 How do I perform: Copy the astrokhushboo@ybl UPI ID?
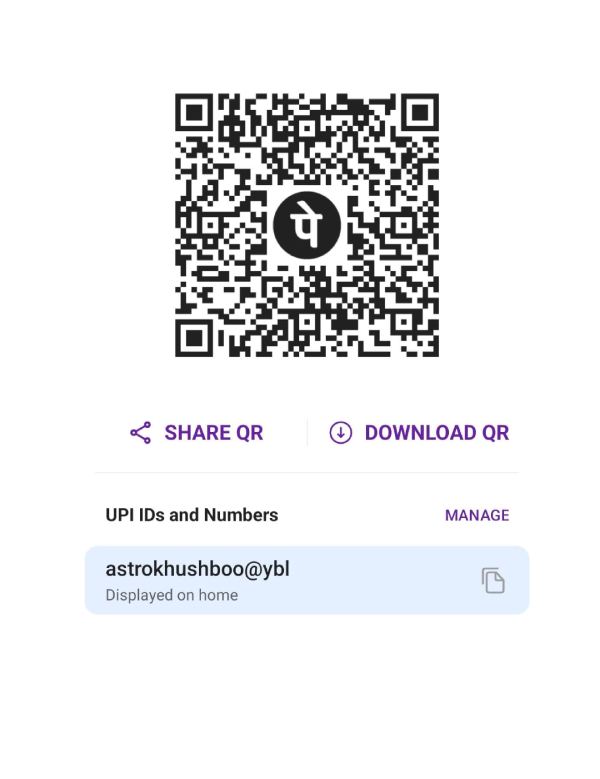pos(493,581)
